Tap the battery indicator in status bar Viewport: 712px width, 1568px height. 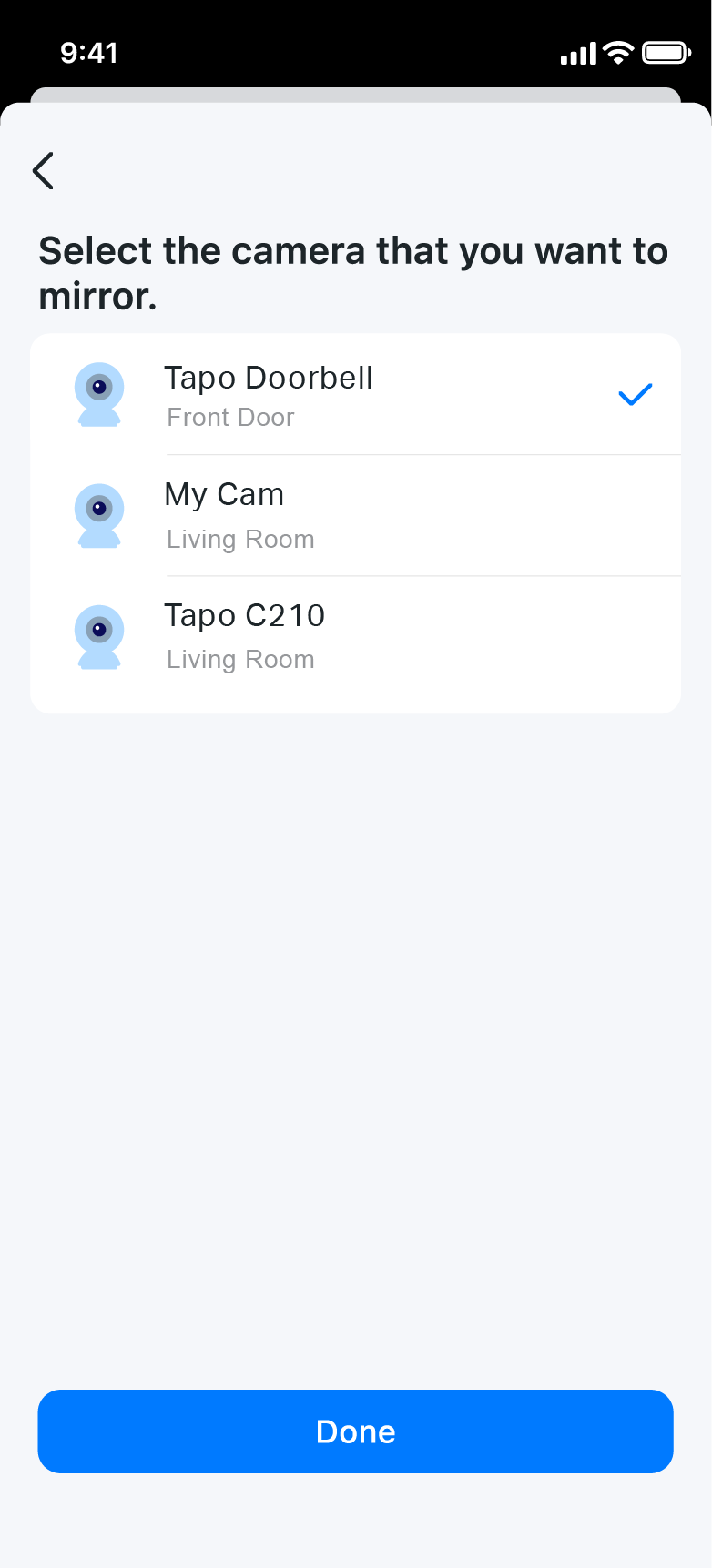pyautogui.click(x=665, y=52)
